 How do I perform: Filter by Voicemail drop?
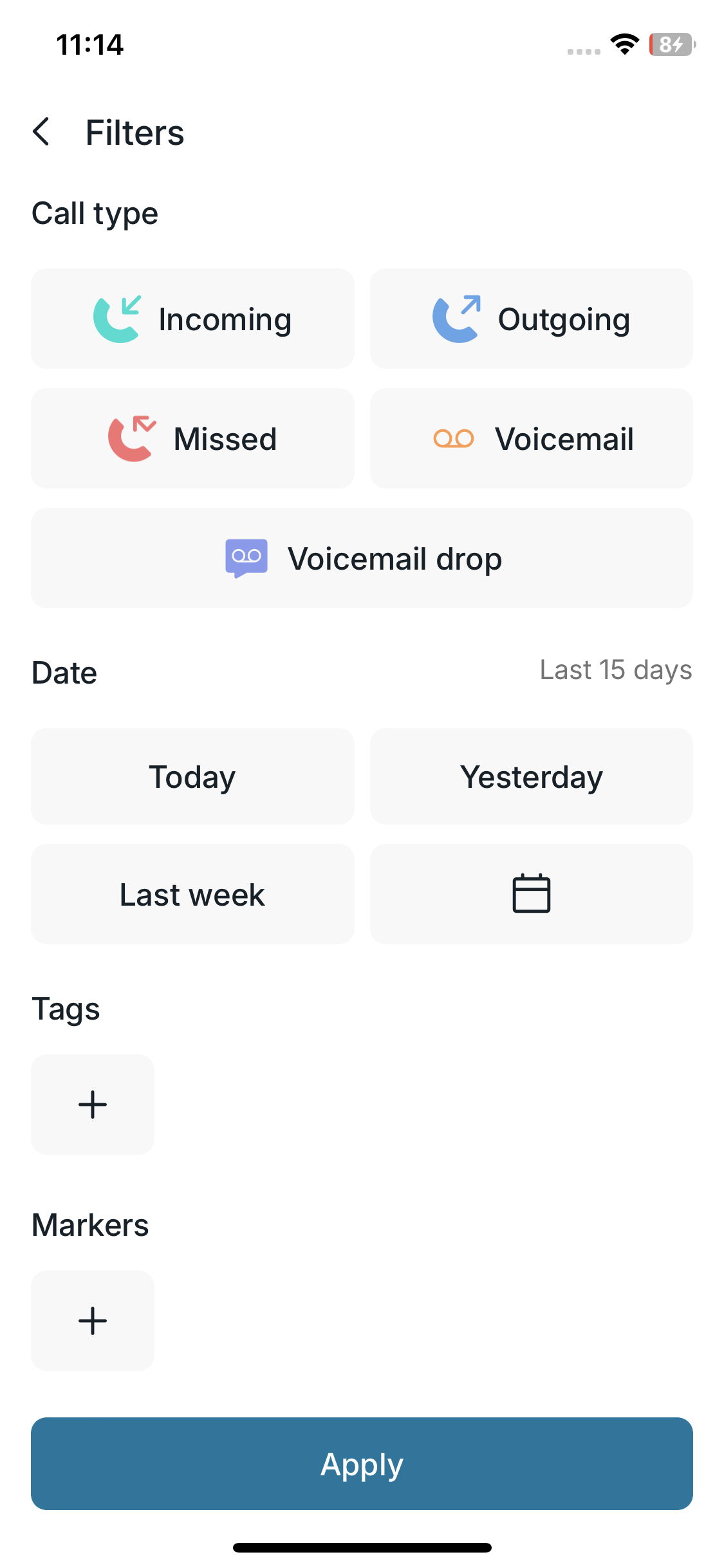tap(362, 558)
